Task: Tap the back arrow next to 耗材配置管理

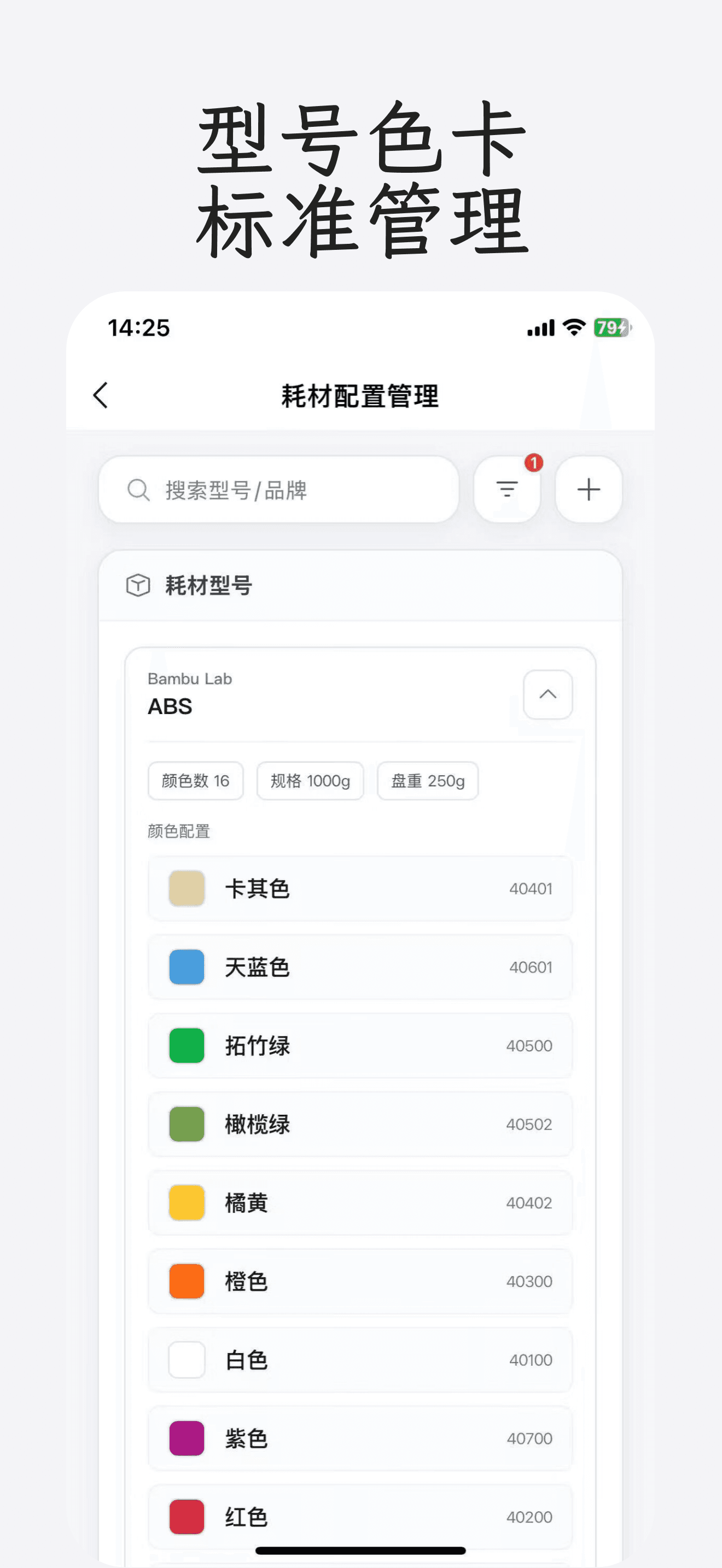Action: 101,395
